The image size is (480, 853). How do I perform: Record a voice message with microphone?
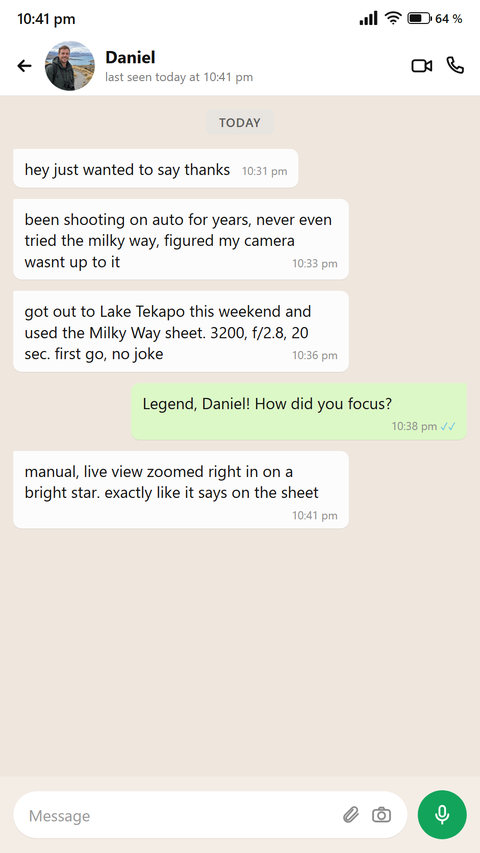point(442,814)
